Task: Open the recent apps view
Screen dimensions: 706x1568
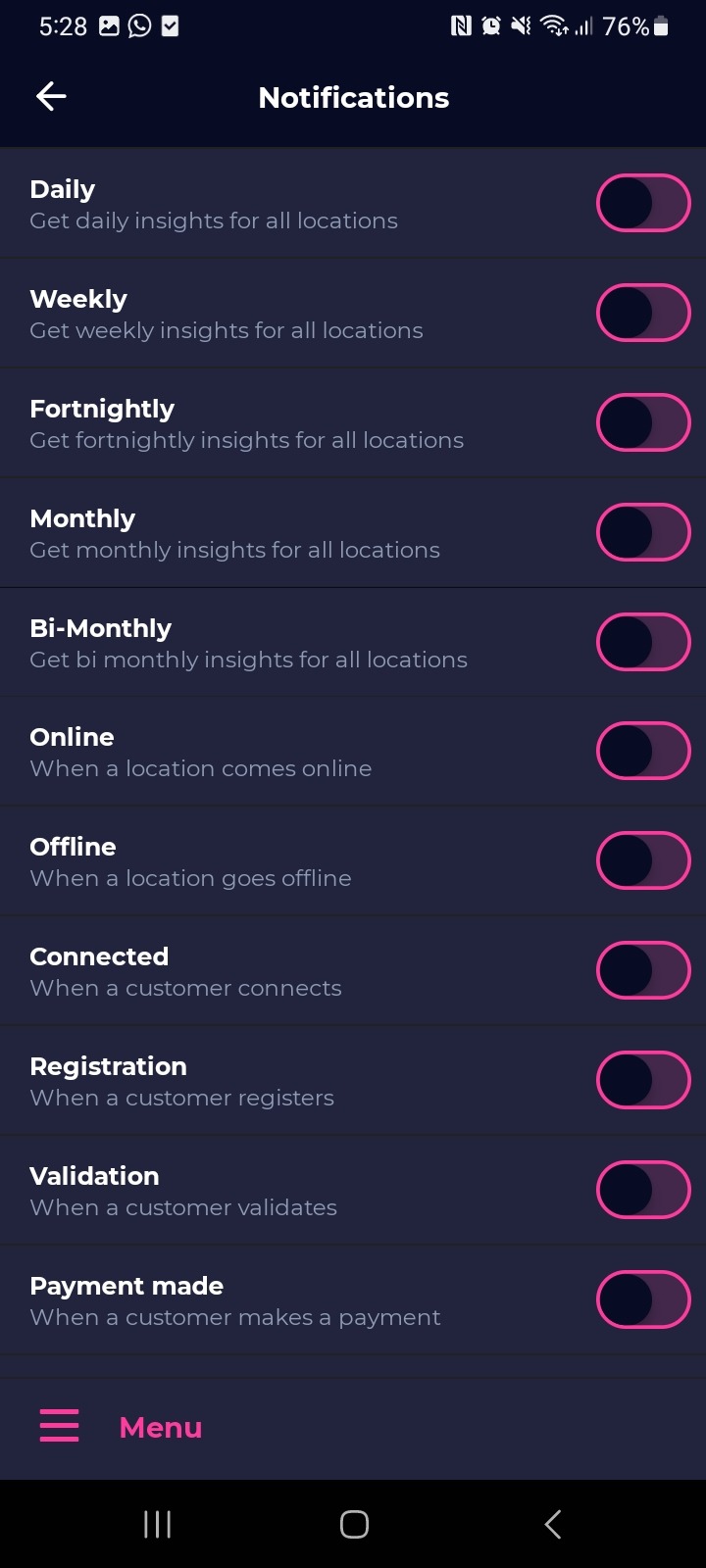Action: [x=157, y=1524]
